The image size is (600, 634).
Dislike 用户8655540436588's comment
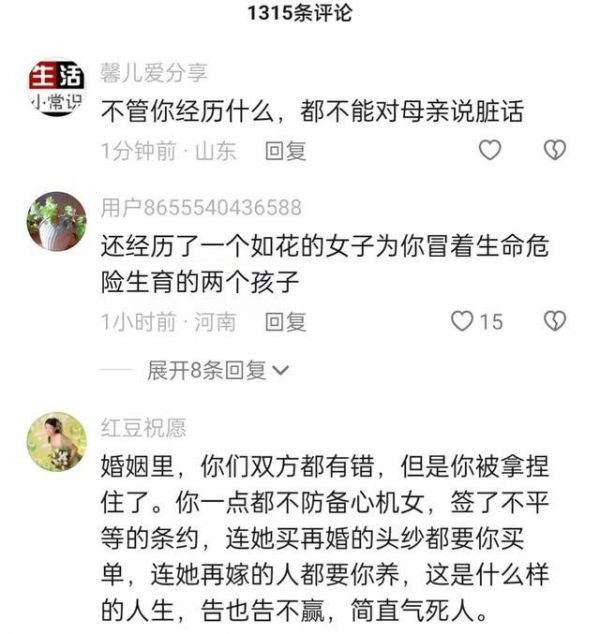[x=554, y=322]
